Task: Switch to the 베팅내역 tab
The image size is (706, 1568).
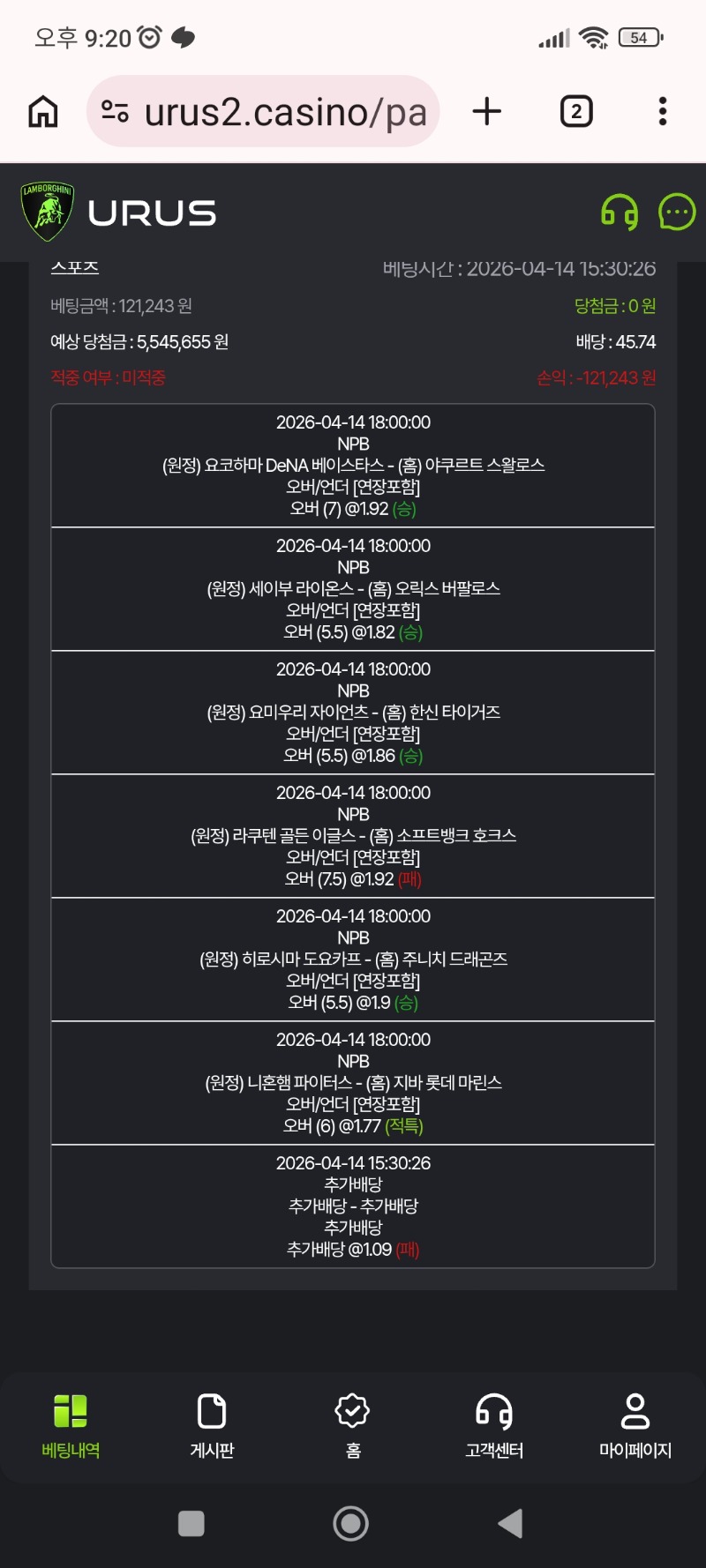Action: (71, 1426)
